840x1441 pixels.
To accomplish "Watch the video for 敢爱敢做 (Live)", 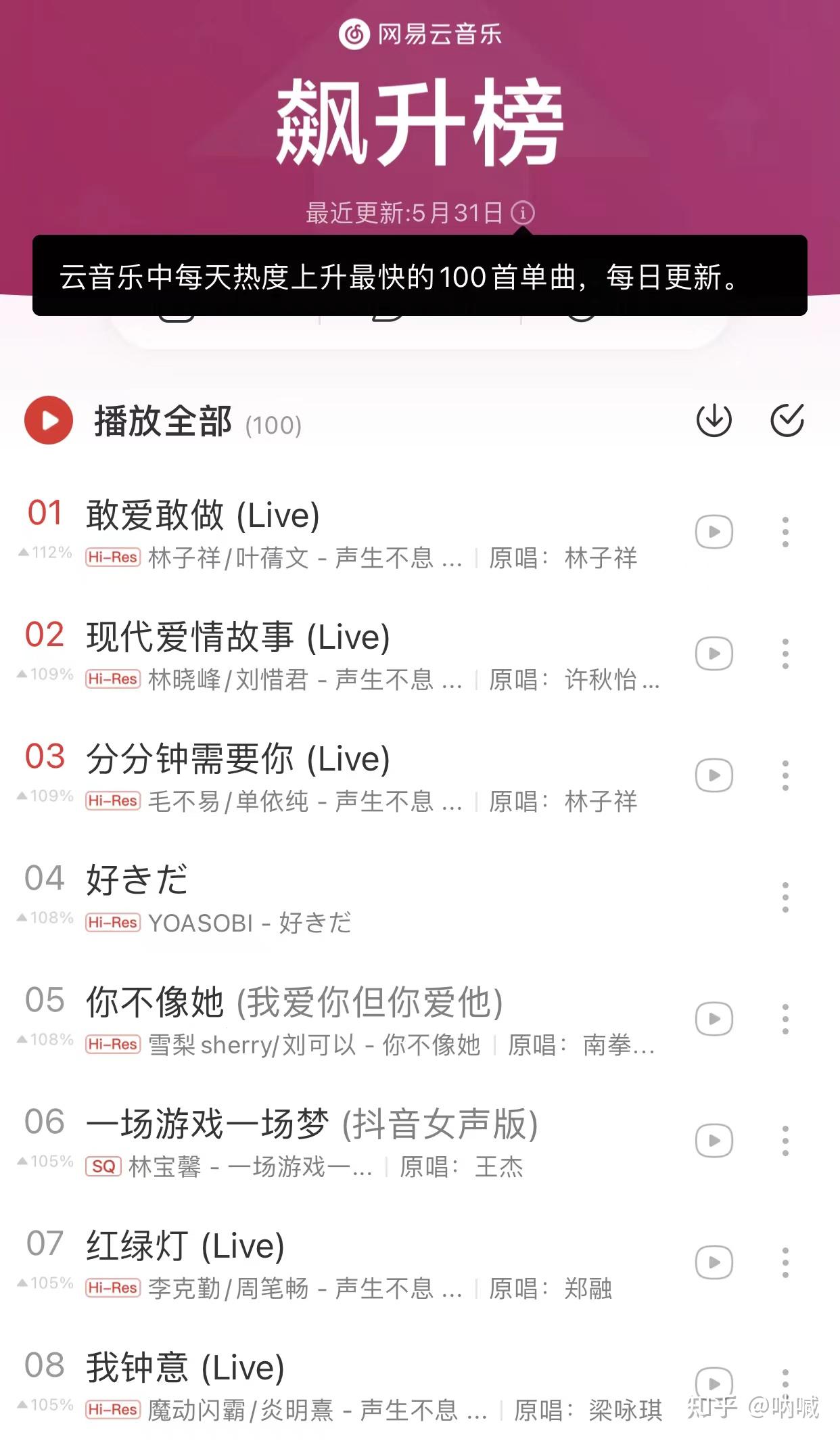I will pos(714,532).
